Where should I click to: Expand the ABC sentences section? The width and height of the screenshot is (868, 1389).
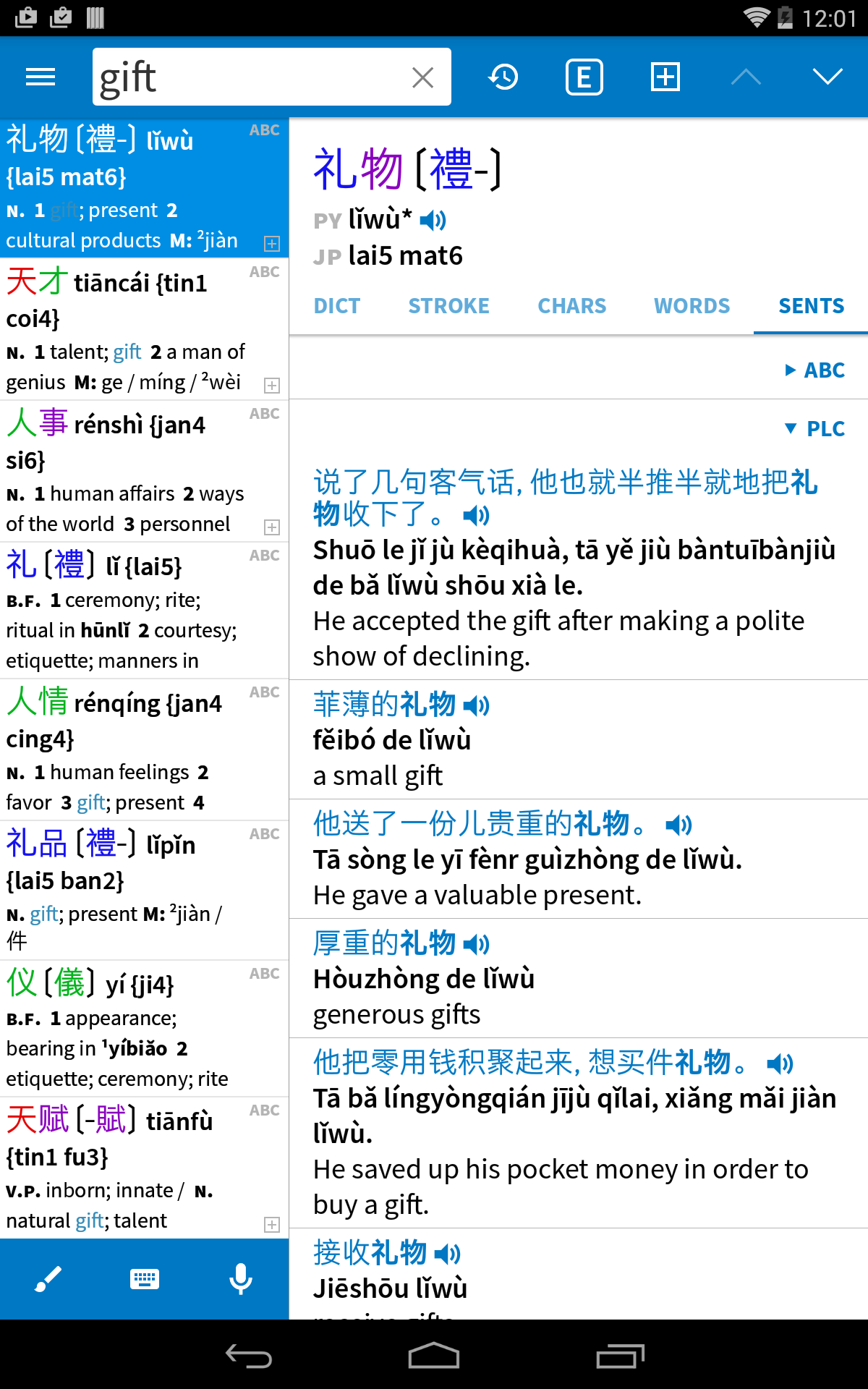click(815, 370)
